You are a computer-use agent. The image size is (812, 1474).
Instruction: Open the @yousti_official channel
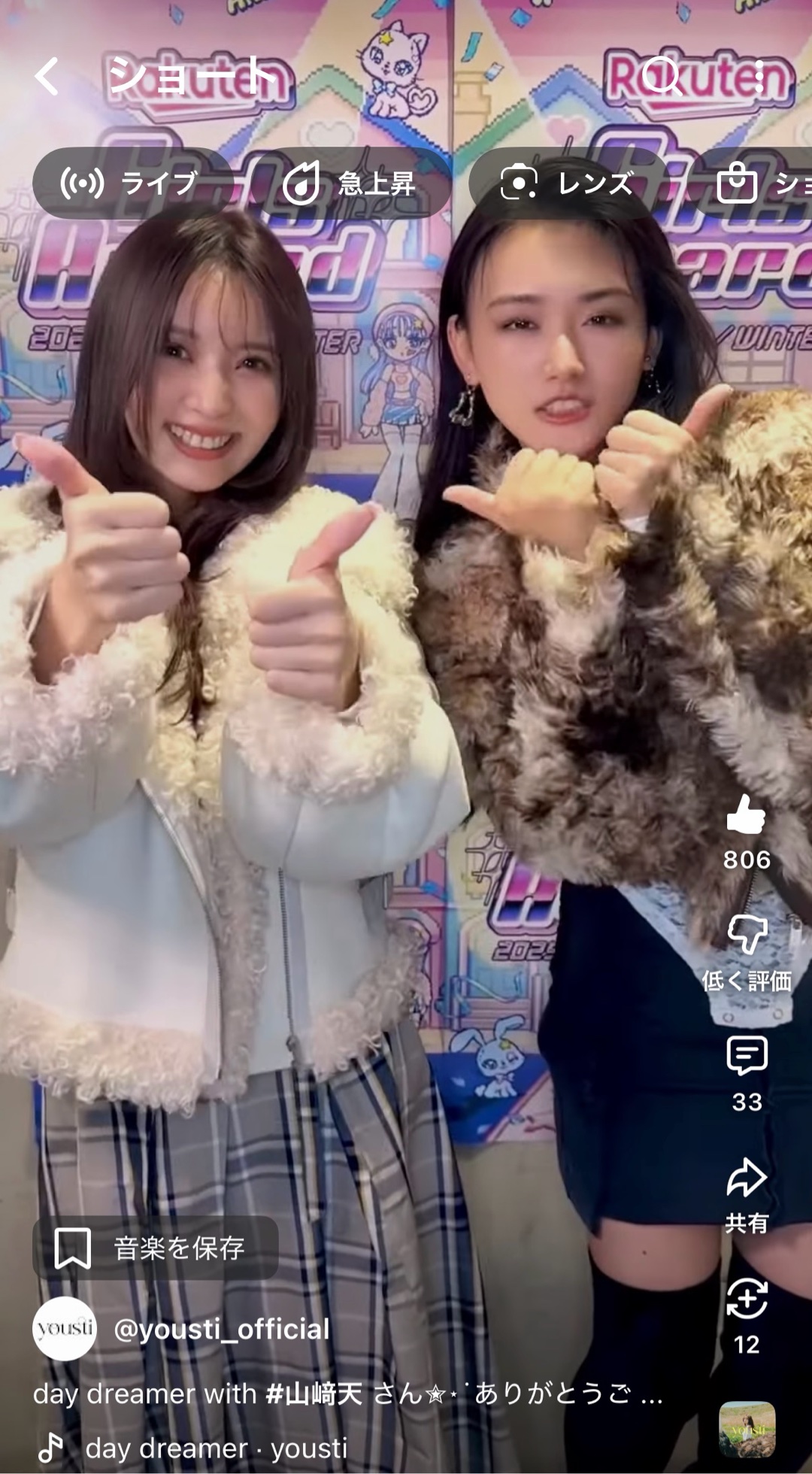221,1329
